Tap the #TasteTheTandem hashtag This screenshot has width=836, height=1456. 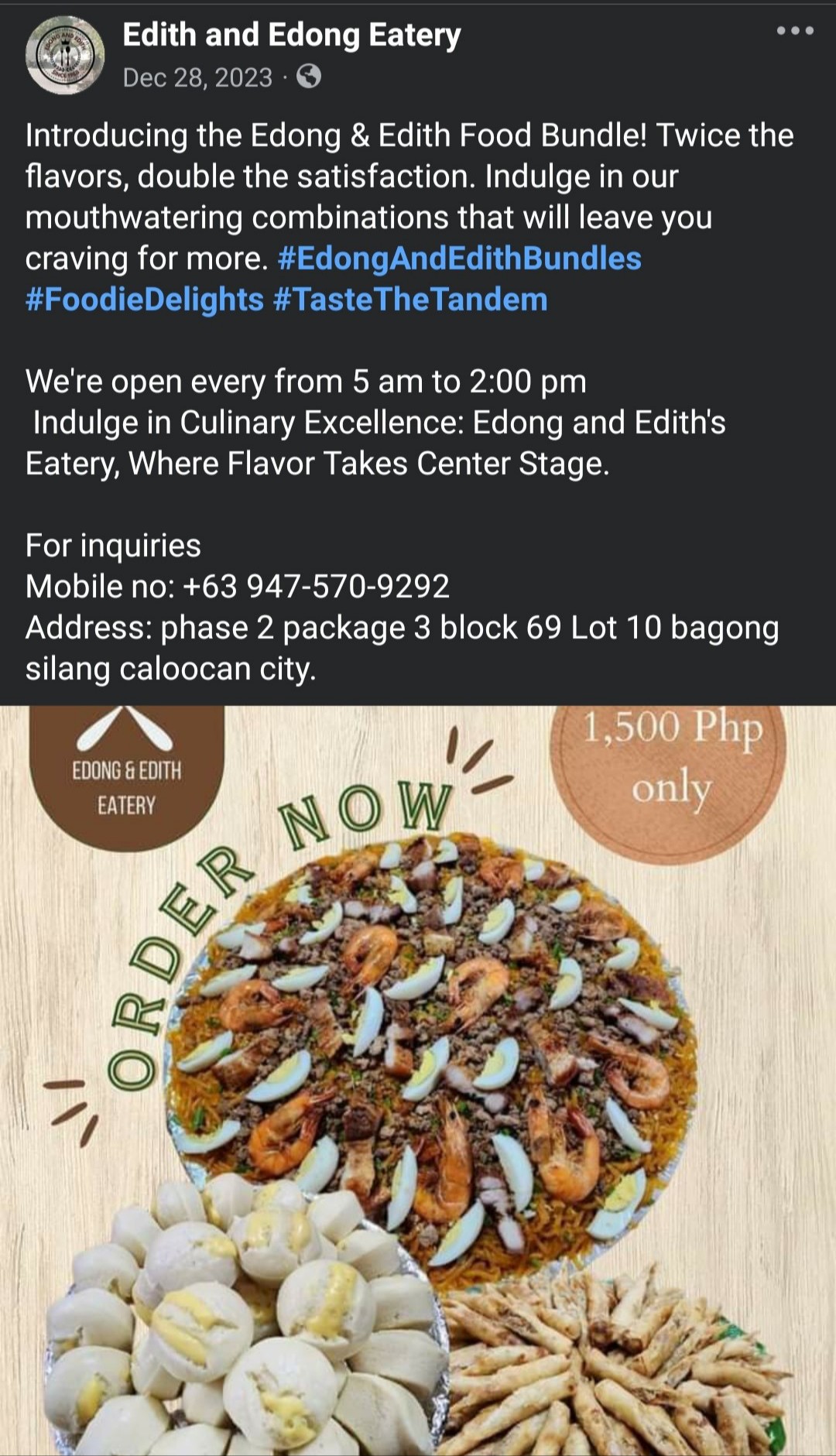[x=410, y=300]
